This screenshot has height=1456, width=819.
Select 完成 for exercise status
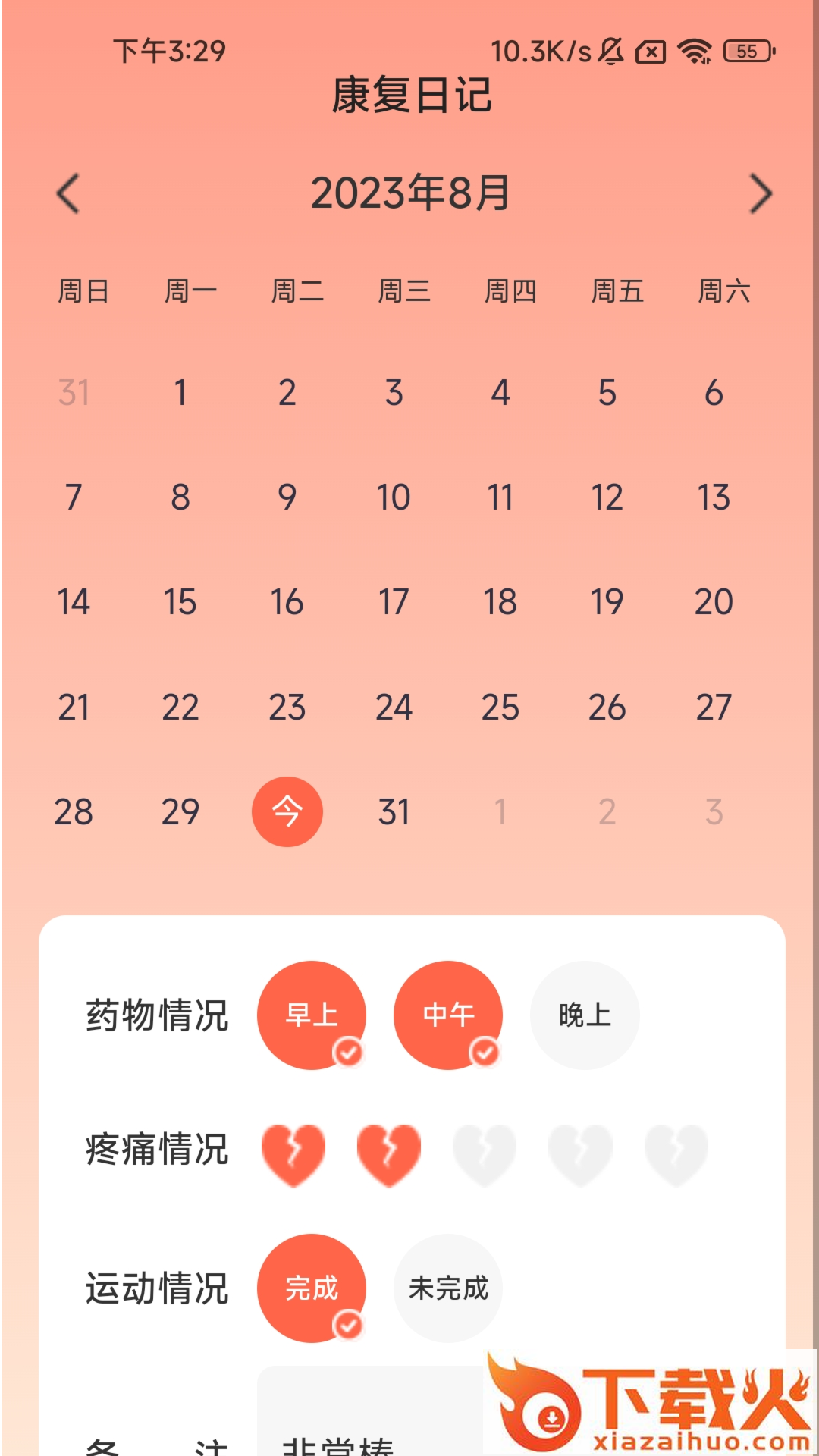tap(312, 1288)
